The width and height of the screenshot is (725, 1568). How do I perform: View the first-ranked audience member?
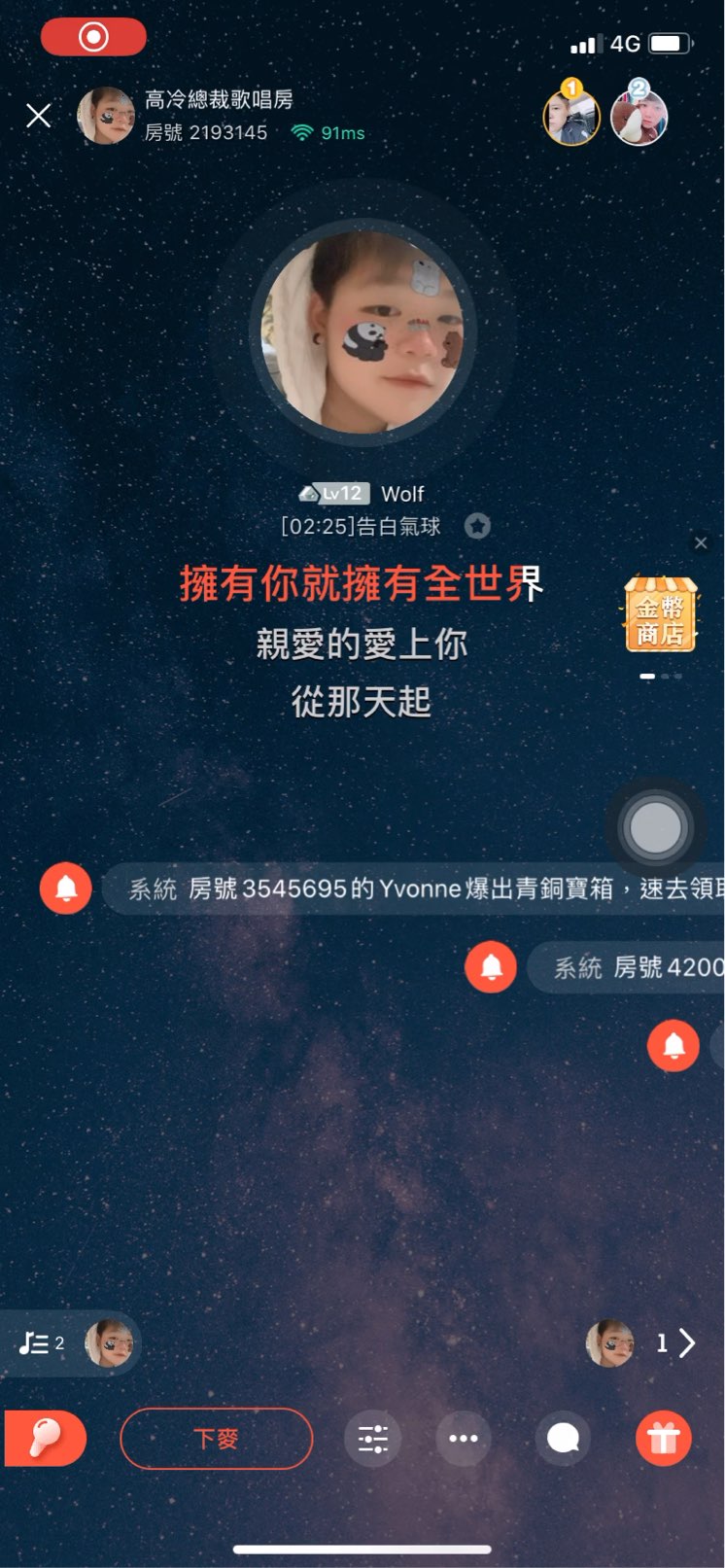[570, 116]
